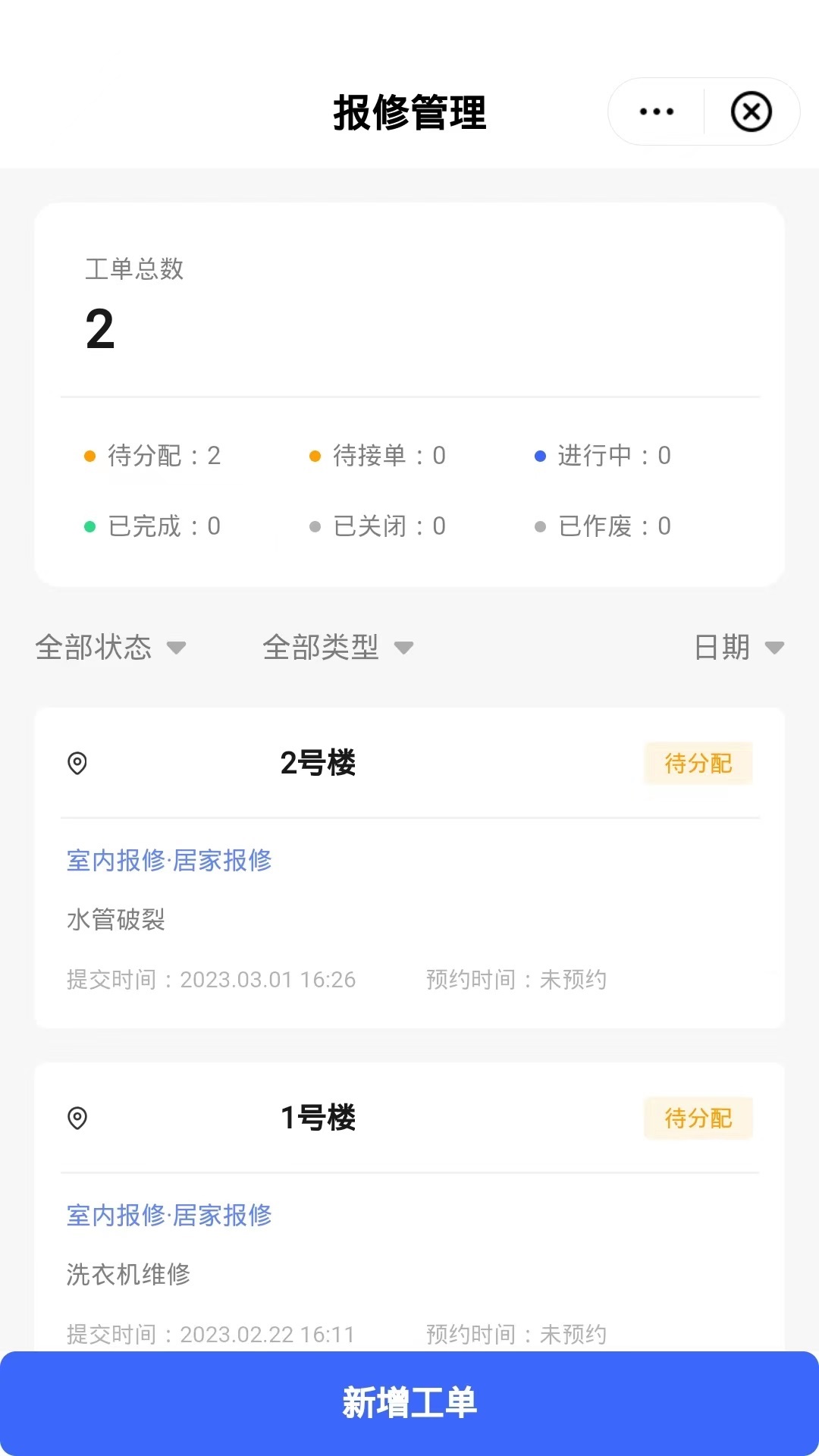Screen dimensions: 819x1456
Task: Click the gray dot beside 已关闭 counter
Action: pos(315,526)
